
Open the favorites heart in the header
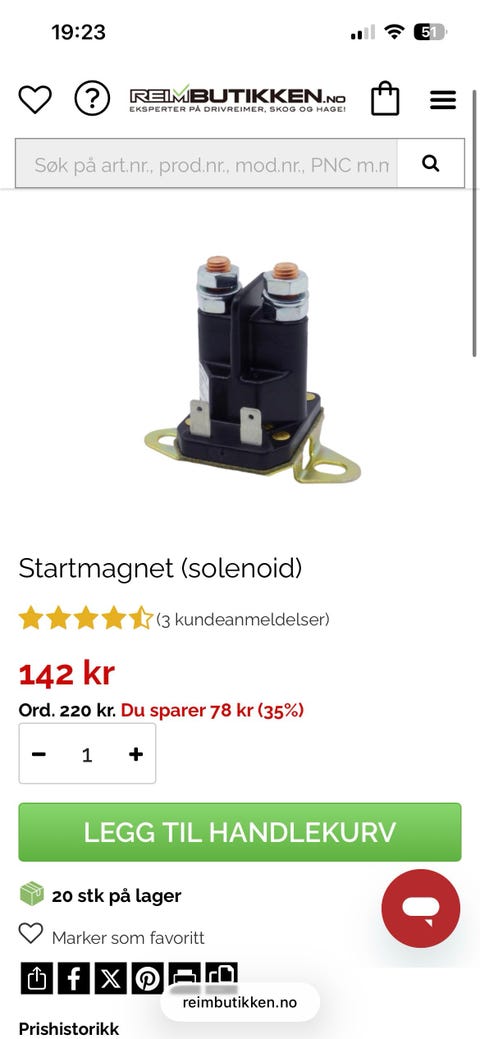click(34, 100)
